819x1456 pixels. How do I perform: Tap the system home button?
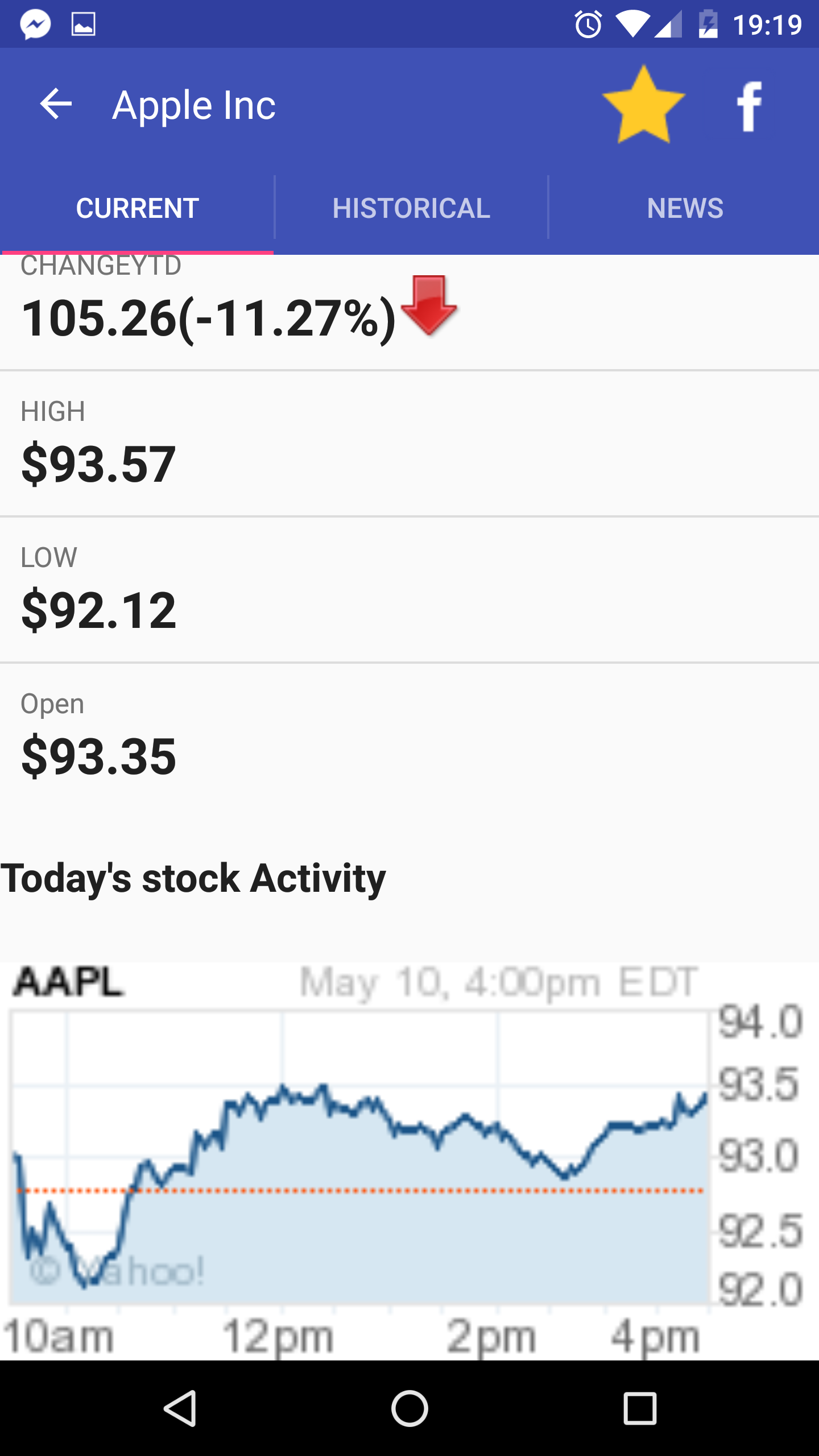click(409, 1408)
